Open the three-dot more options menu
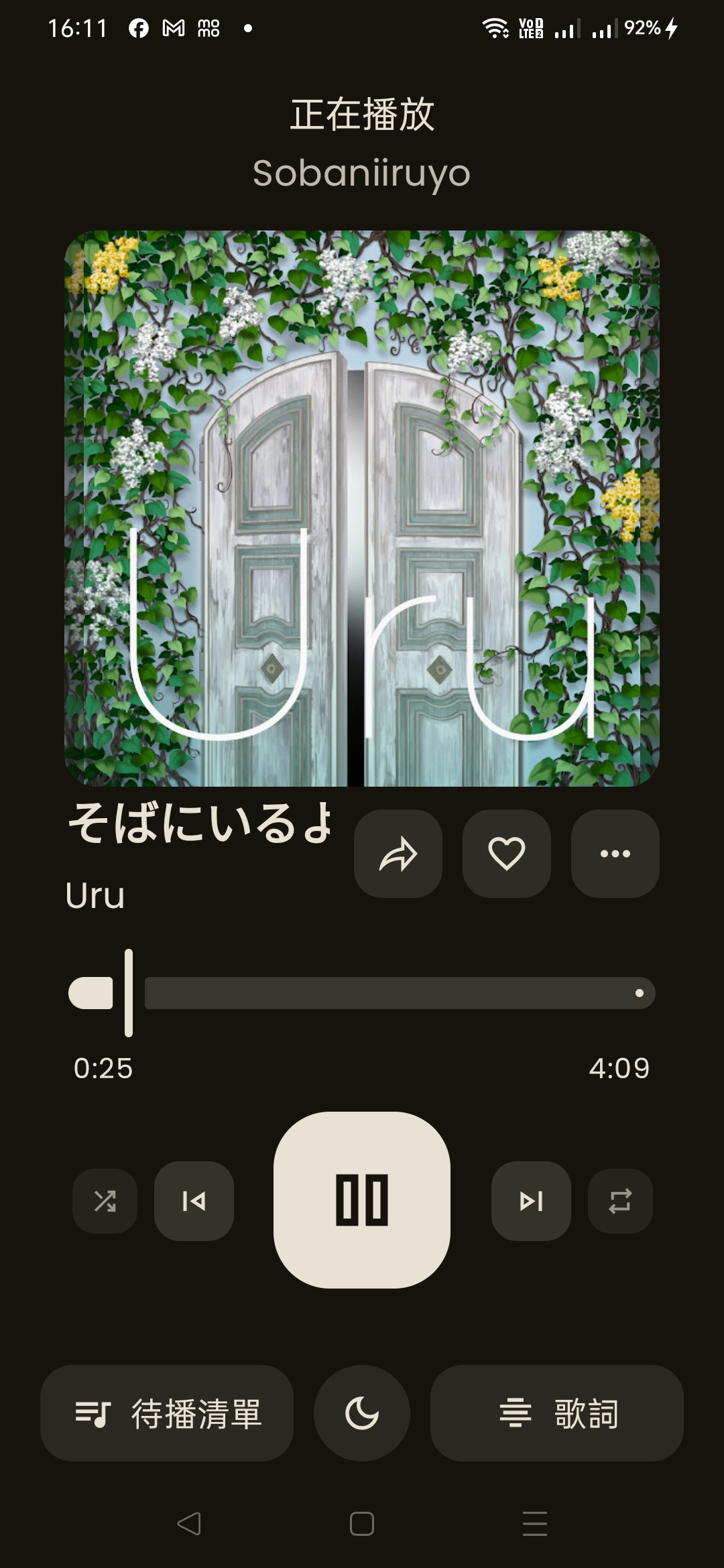The height and width of the screenshot is (1568, 724). (x=615, y=854)
